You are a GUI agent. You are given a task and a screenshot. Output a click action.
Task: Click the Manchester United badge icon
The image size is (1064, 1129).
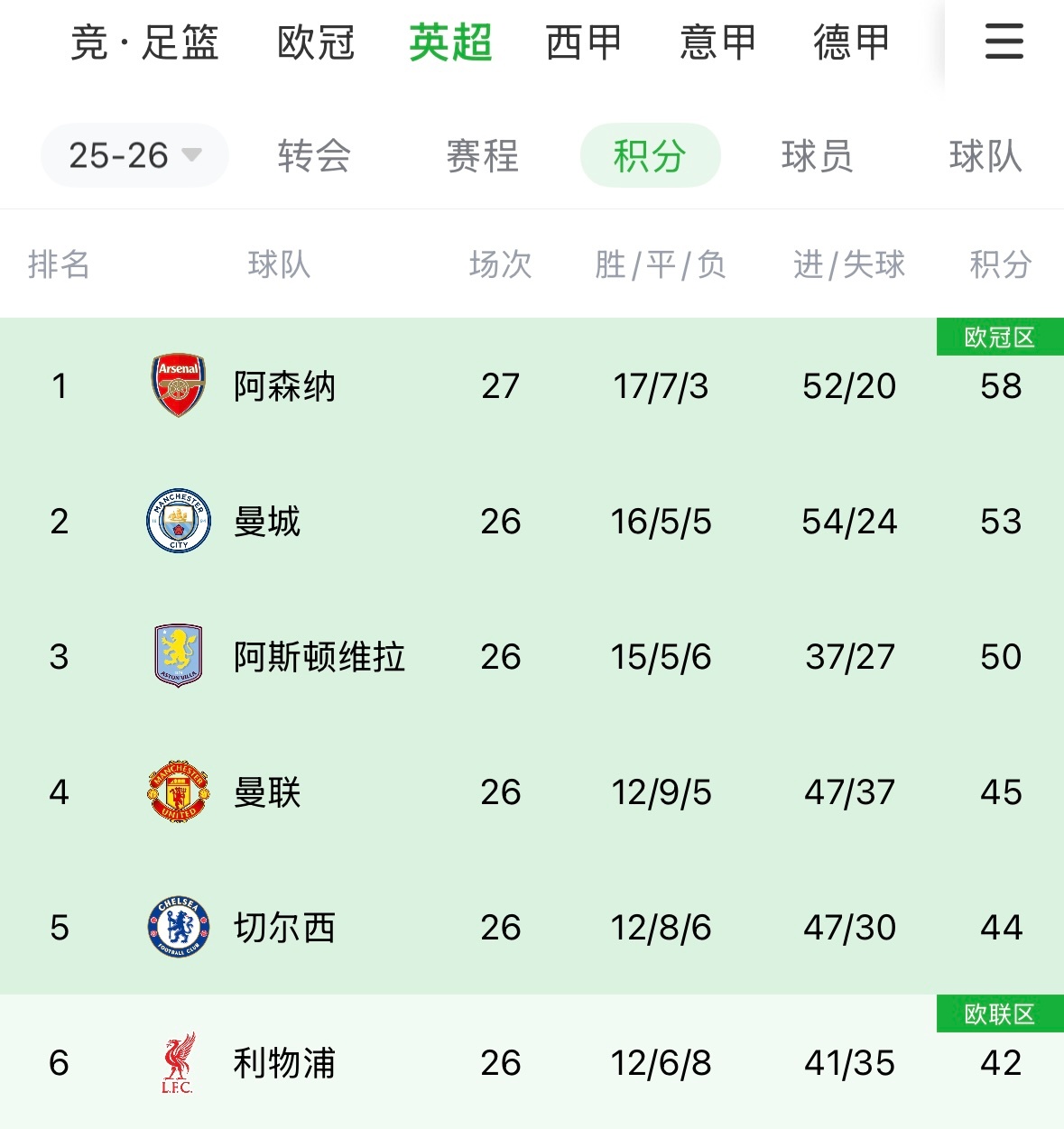(177, 792)
